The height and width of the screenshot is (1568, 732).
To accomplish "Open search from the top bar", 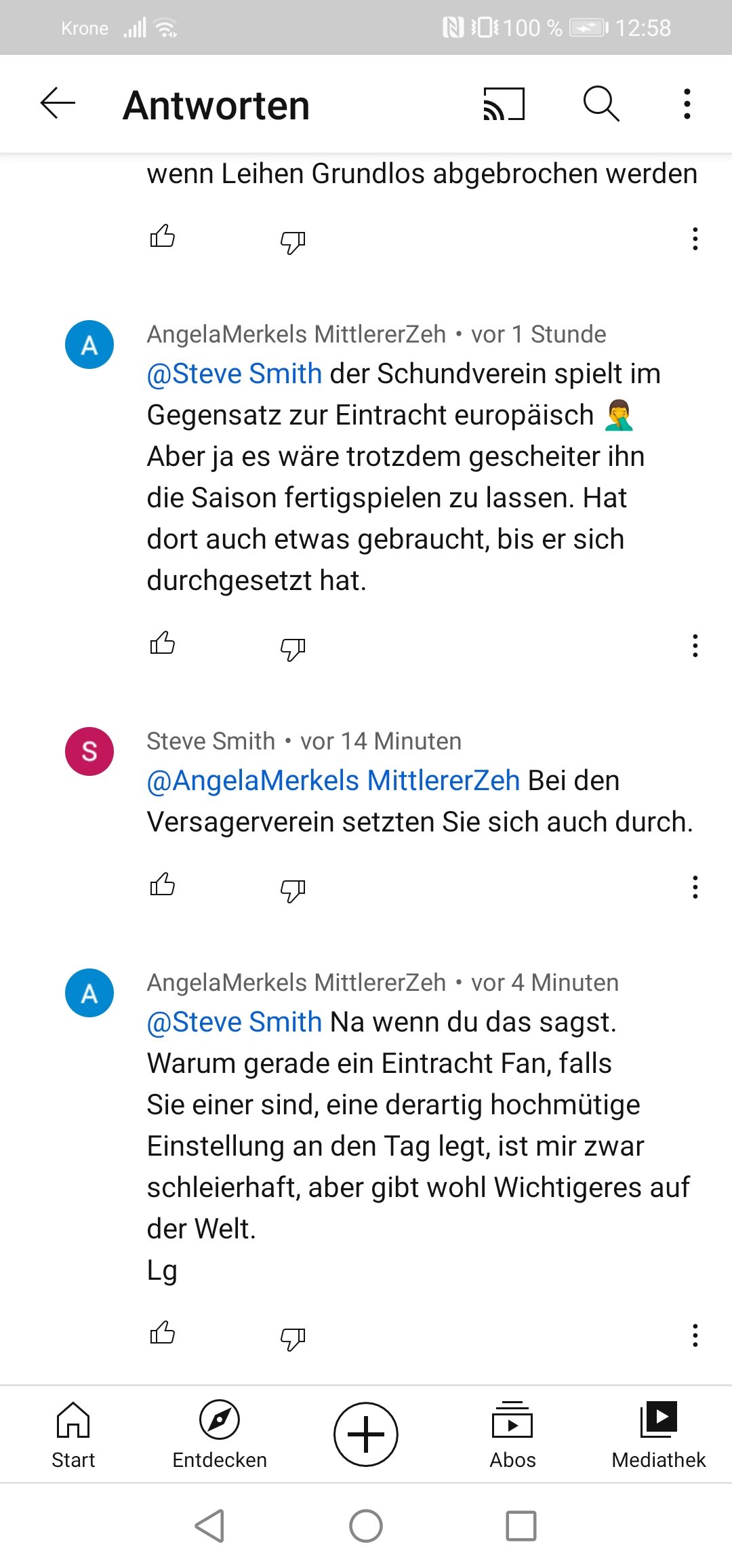I will pos(601,104).
